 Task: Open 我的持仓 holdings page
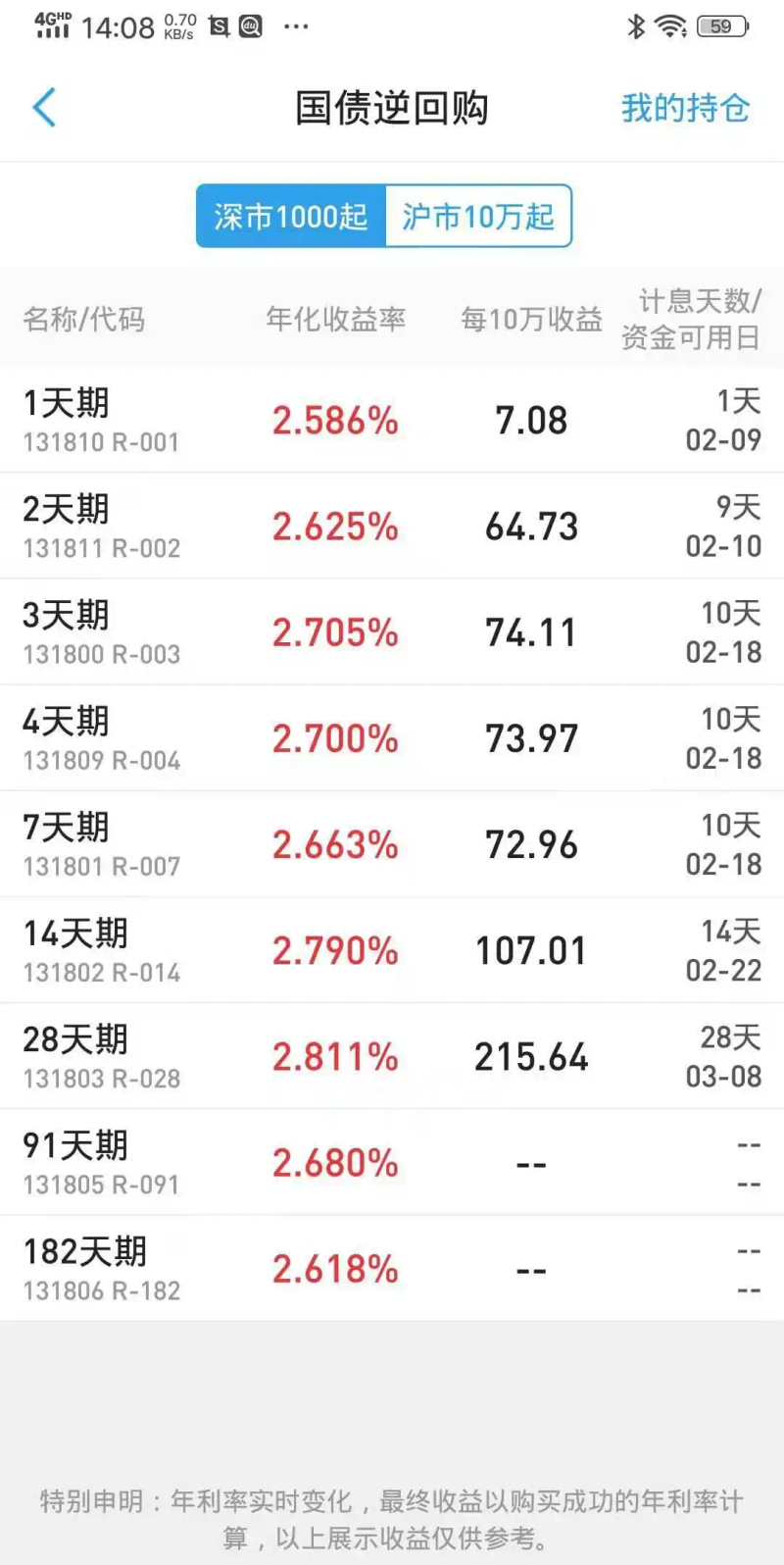click(x=685, y=108)
